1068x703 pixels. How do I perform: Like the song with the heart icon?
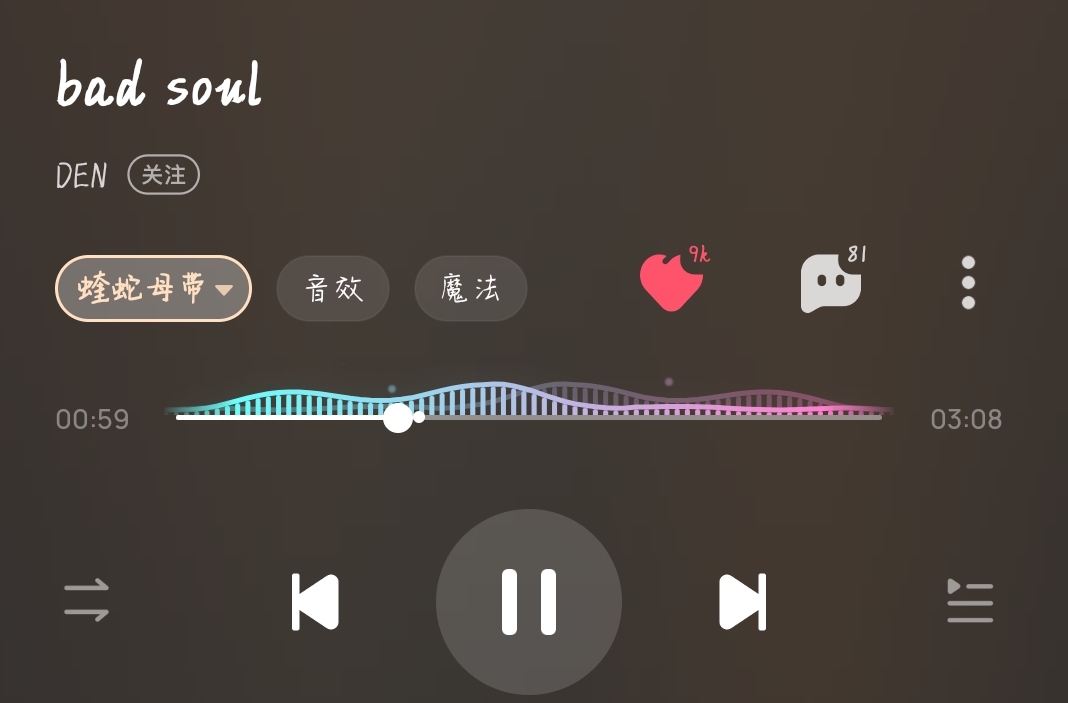pyautogui.click(x=672, y=281)
